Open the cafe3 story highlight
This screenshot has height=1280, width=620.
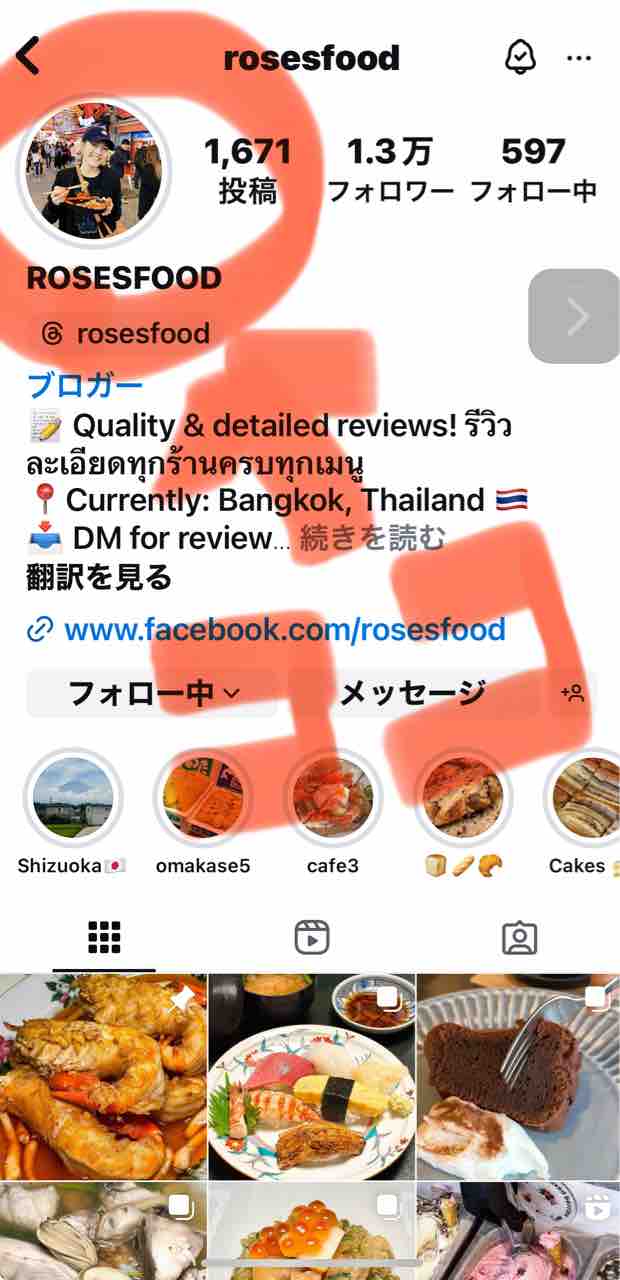[x=332, y=797]
